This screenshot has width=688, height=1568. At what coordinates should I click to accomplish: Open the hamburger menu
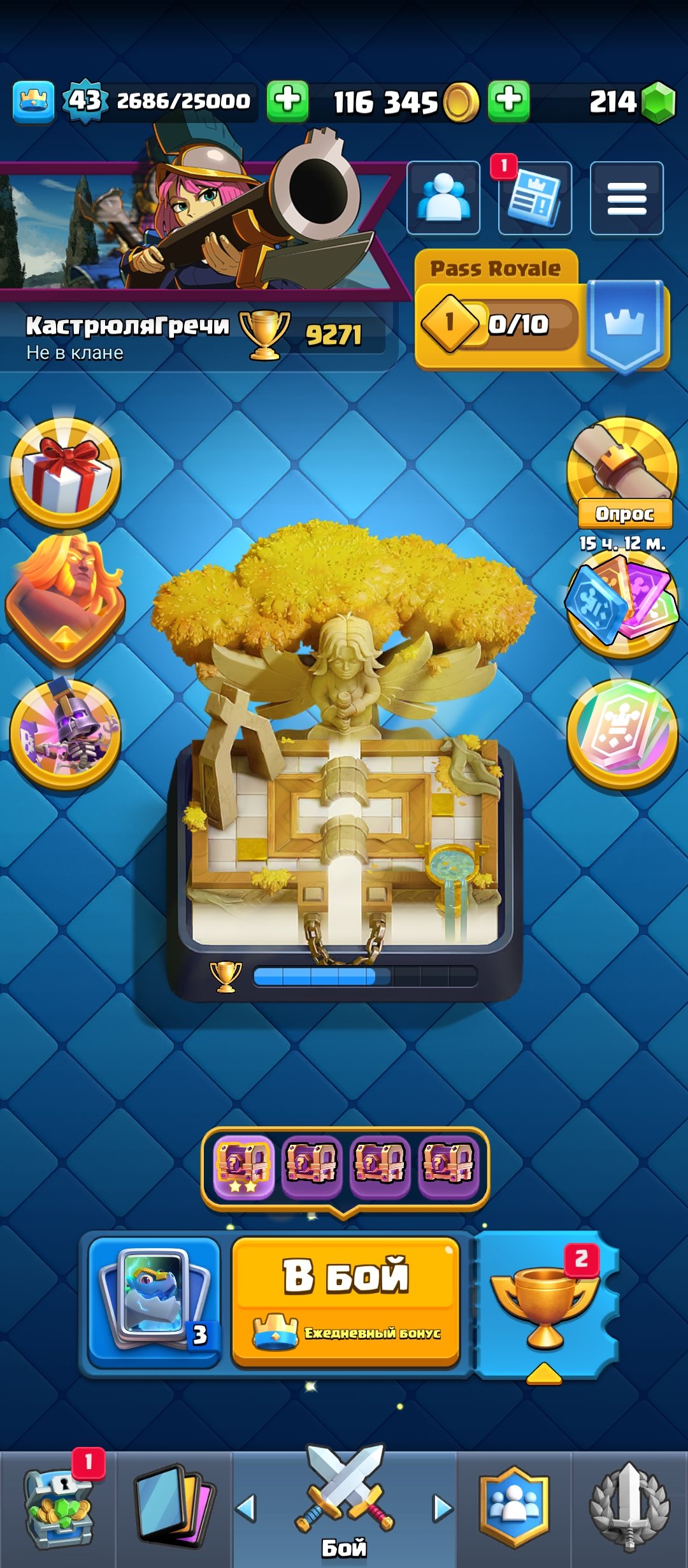pos(626,198)
